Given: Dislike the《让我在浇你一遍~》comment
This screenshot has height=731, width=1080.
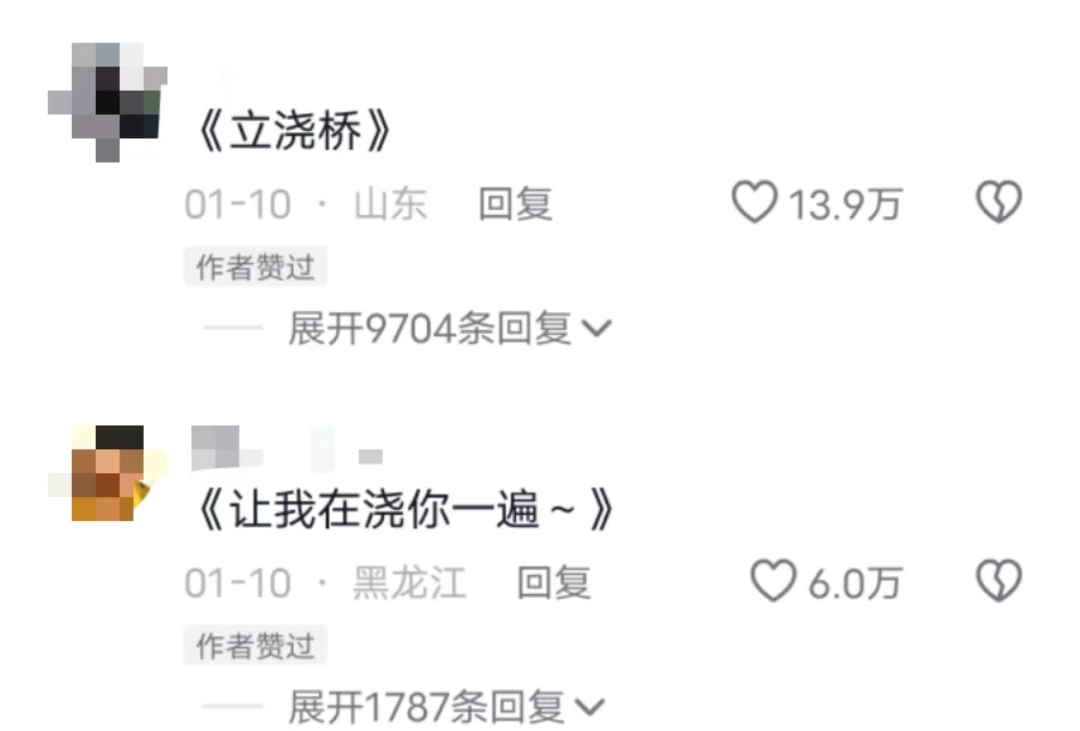Looking at the screenshot, I should [x=998, y=581].
